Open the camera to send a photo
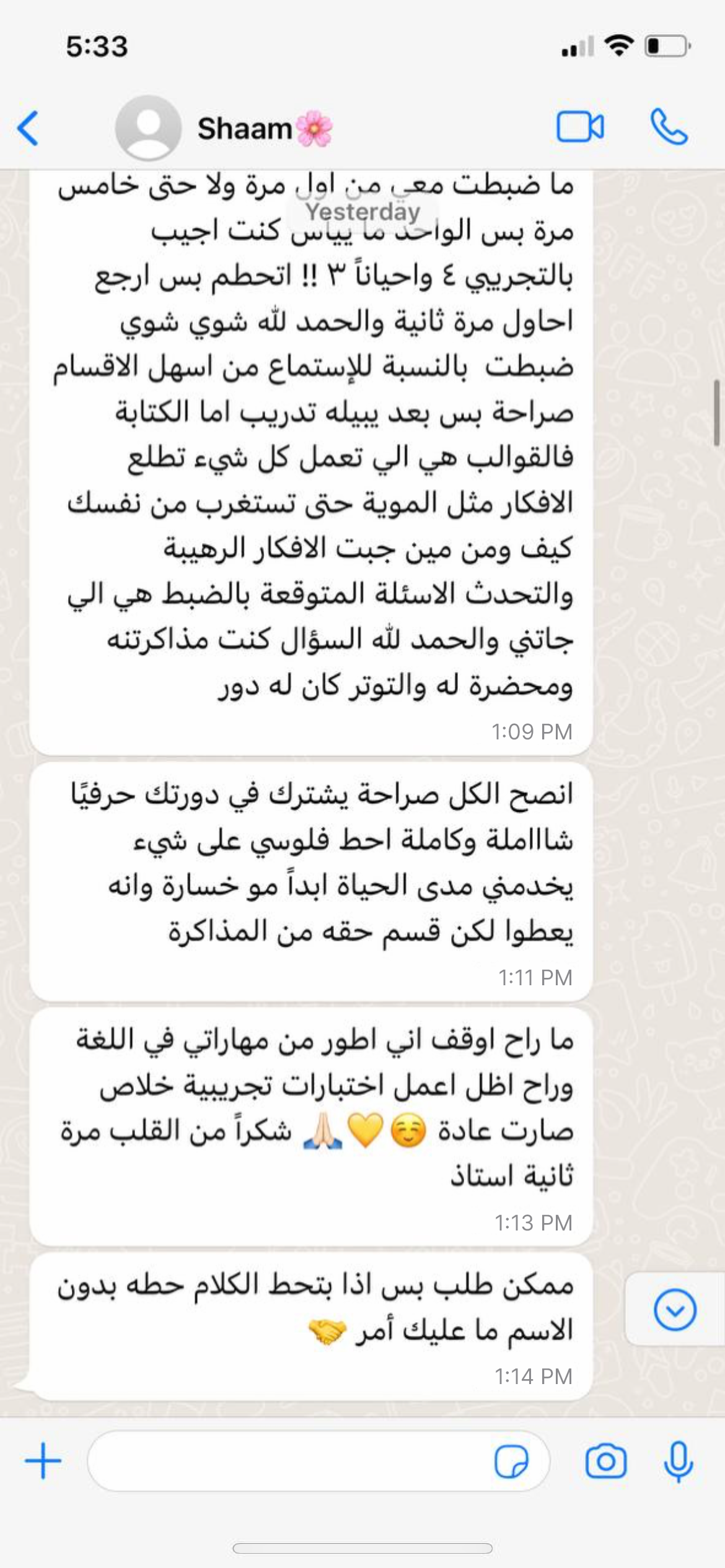This screenshot has height=1568, width=725. 605,1461
